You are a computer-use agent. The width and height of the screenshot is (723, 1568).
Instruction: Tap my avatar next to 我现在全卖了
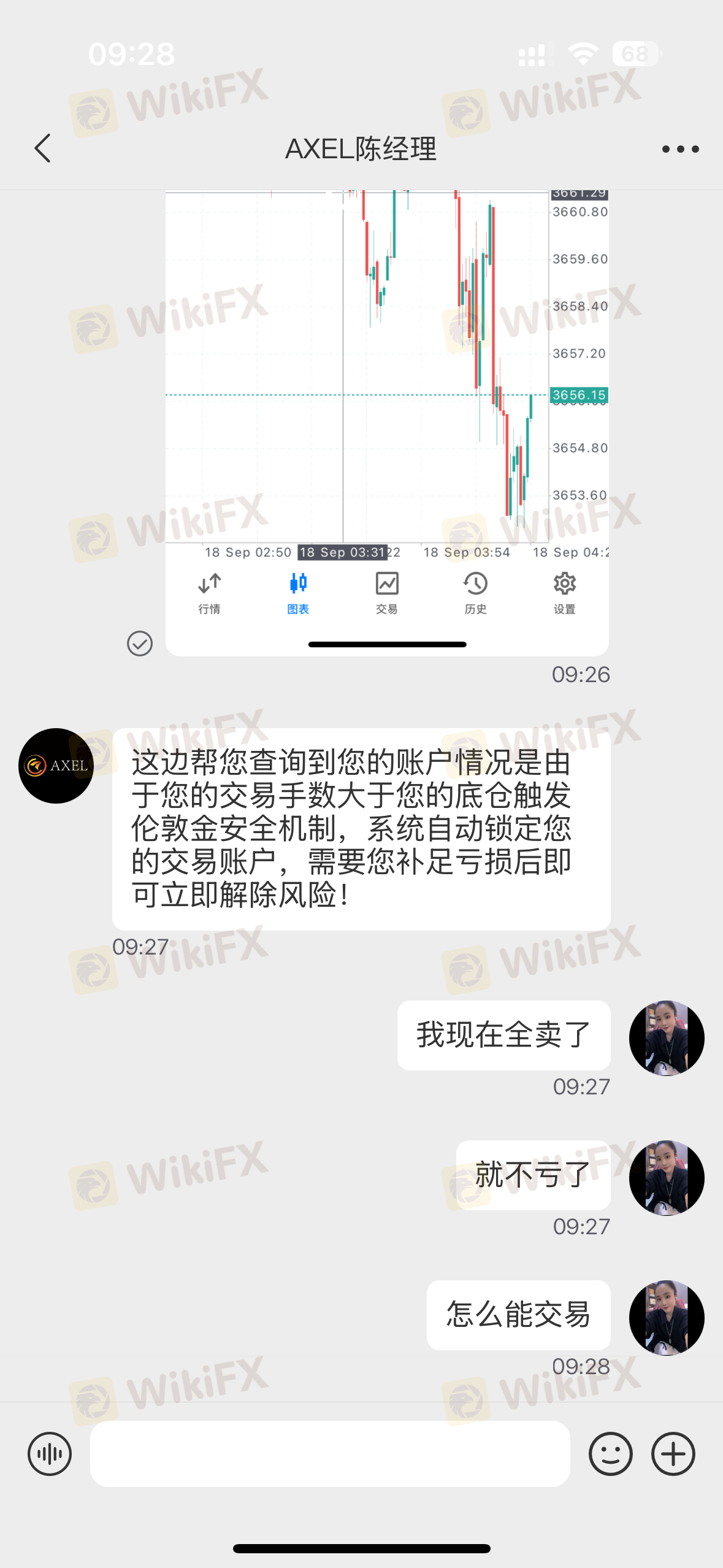[666, 1038]
